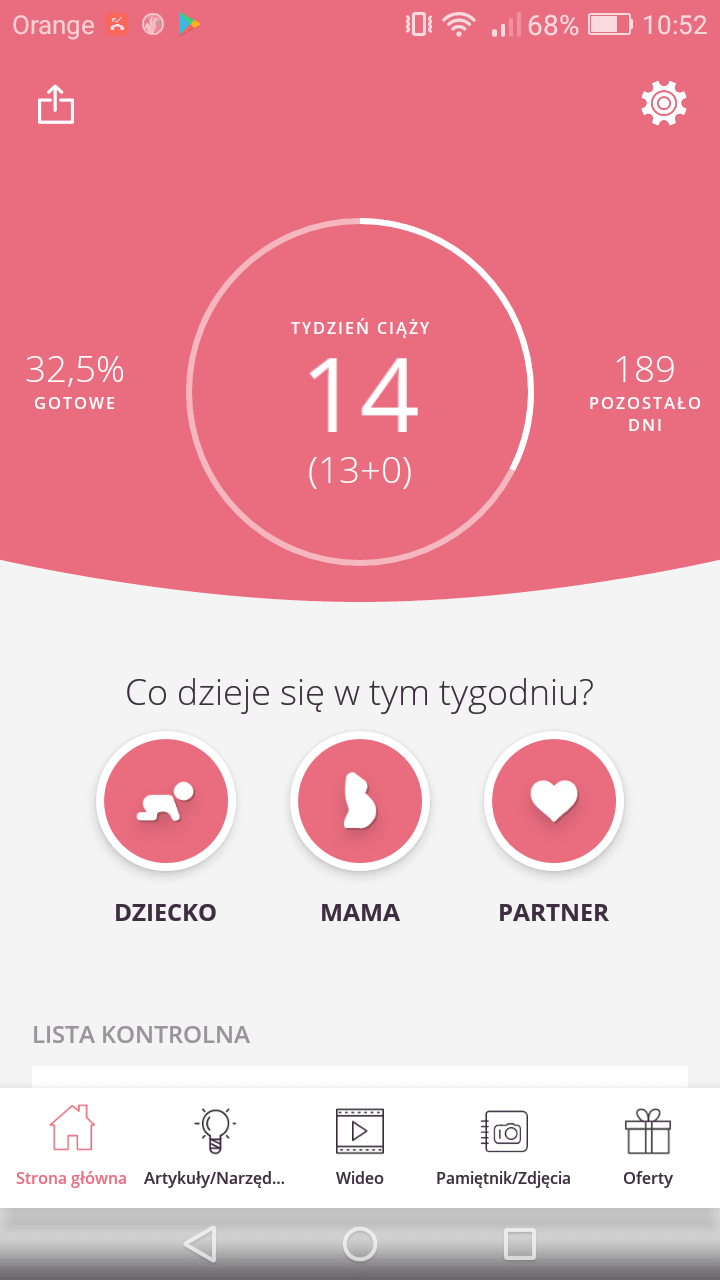Image resolution: width=720 pixels, height=1280 pixels.
Task: Switch to the Oferty tab
Action: [x=648, y=1147]
